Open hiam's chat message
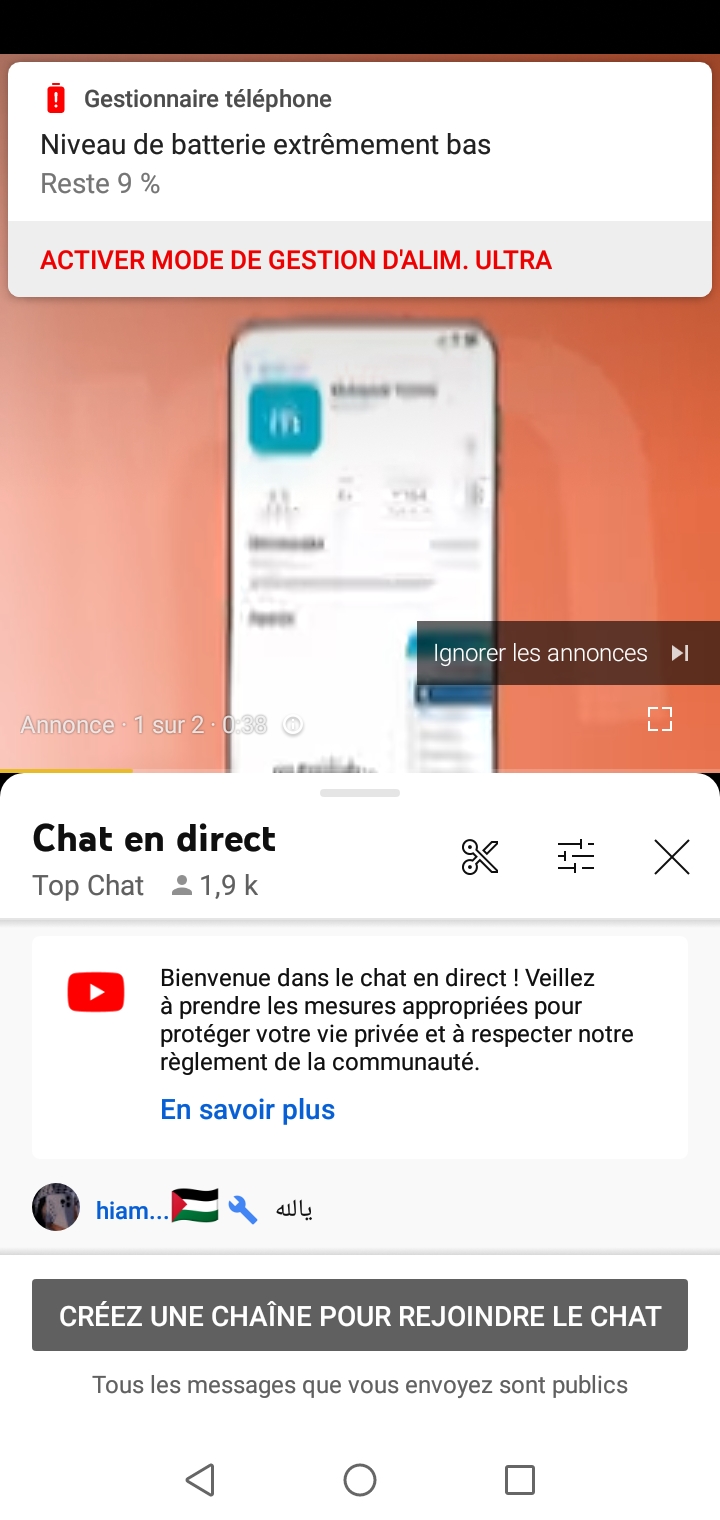 (x=360, y=1209)
